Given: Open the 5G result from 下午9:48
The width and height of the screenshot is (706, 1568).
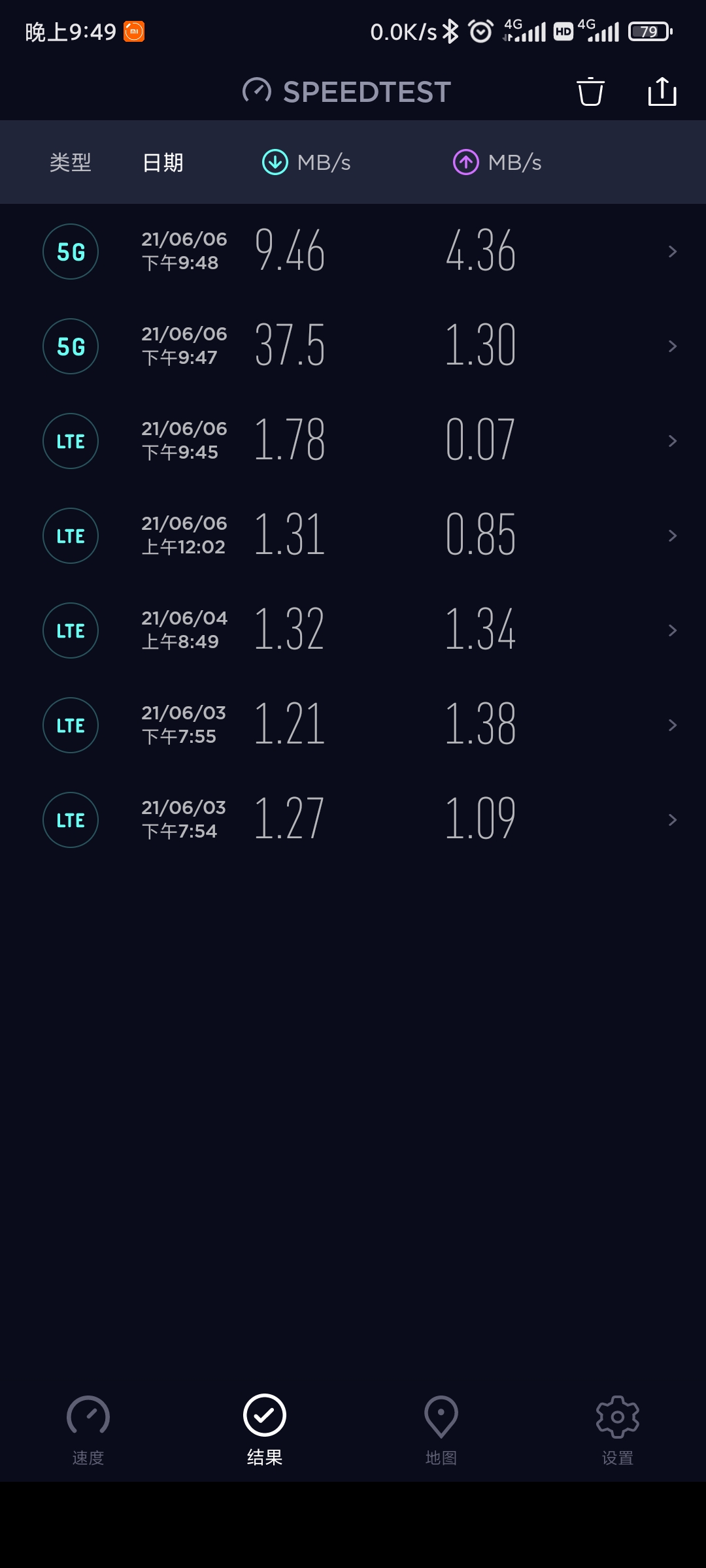Looking at the screenshot, I should [x=353, y=252].
